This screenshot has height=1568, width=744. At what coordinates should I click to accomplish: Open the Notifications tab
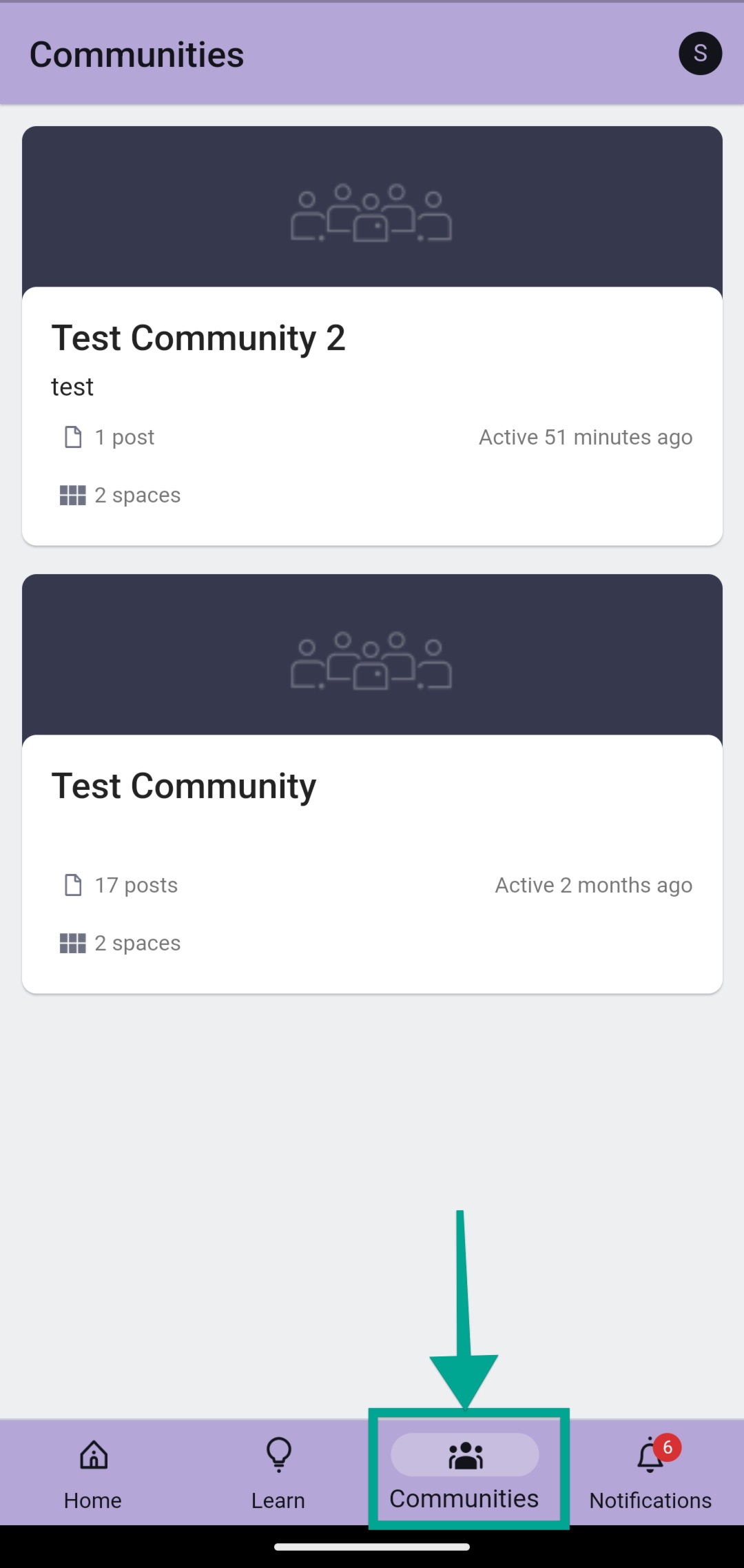651,1473
